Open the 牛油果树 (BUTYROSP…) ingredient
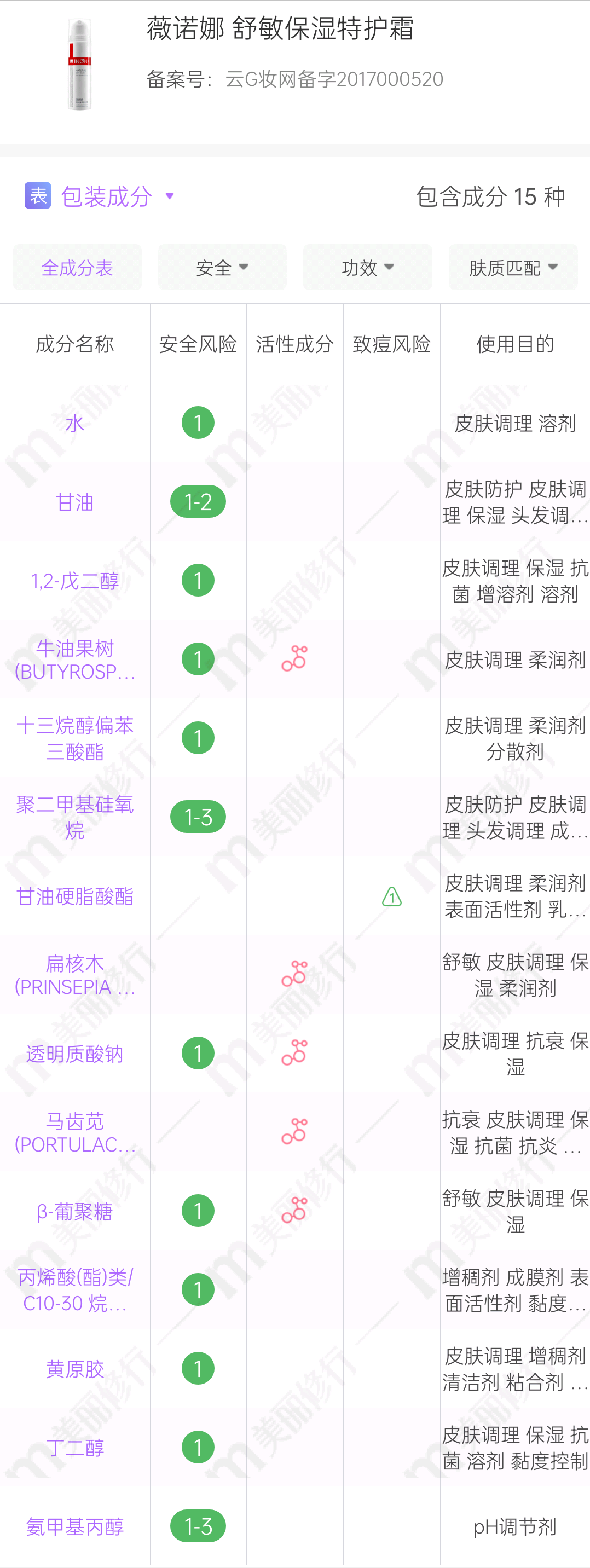Screen dimensions: 590x1568 click(x=75, y=660)
